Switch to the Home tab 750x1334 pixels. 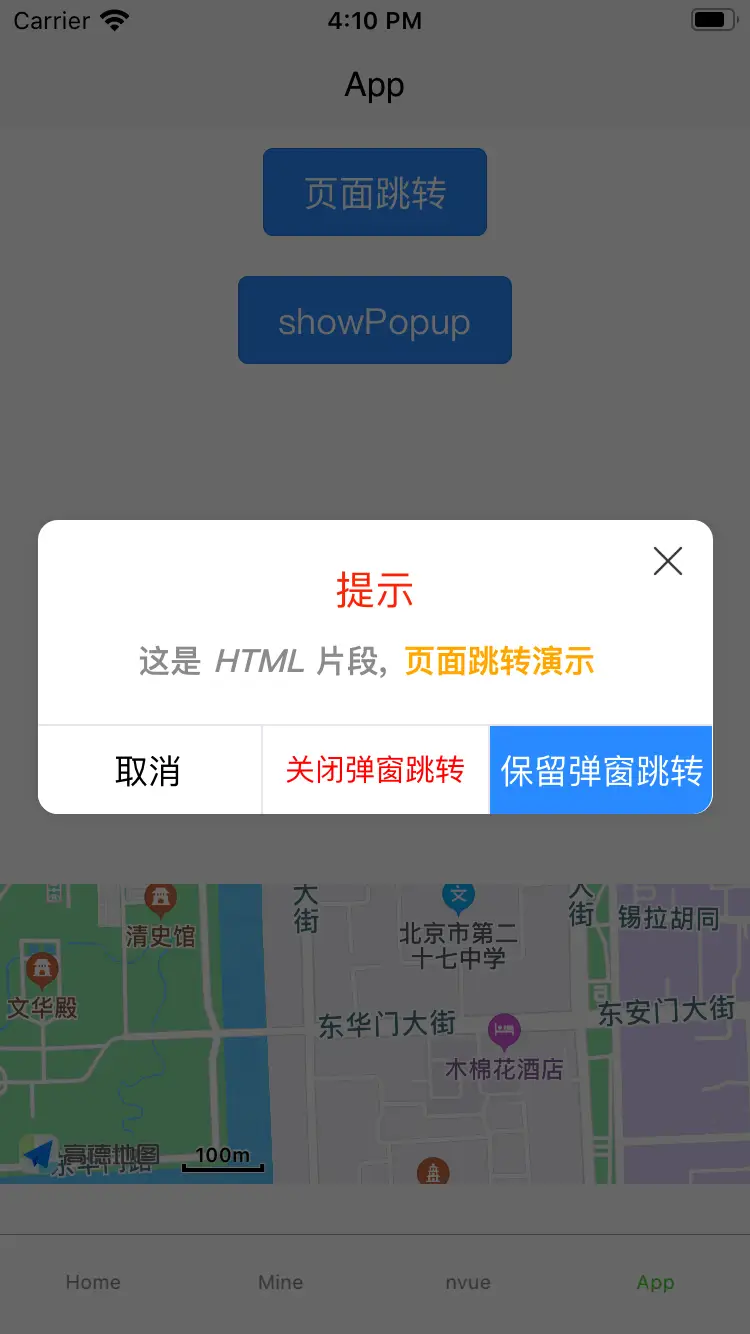pos(93,1282)
